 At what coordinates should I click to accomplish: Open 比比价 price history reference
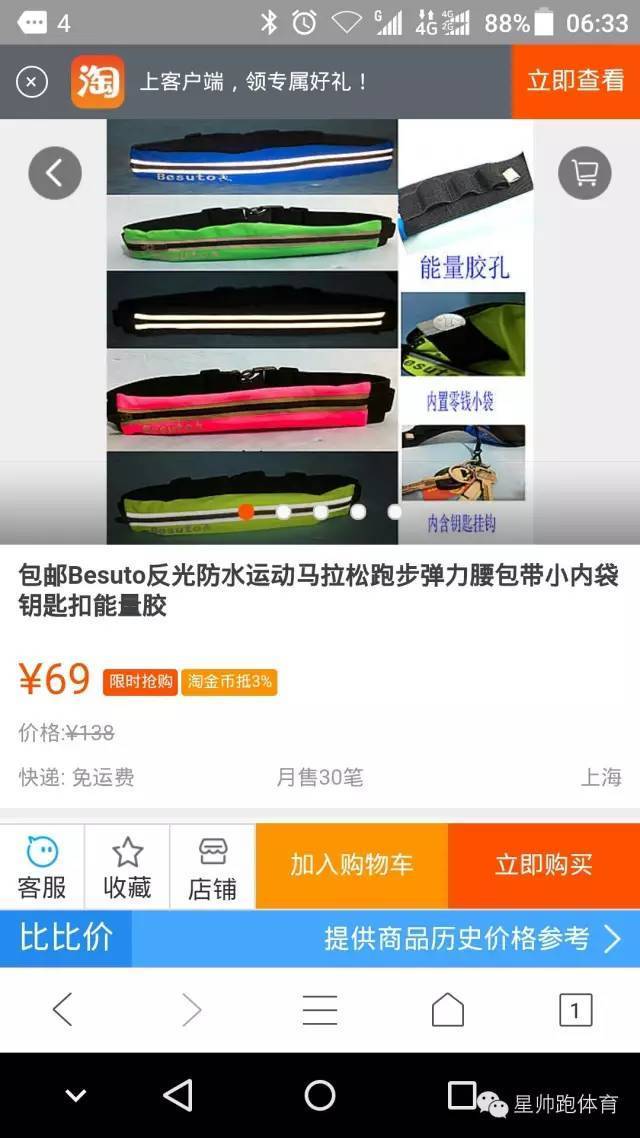(x=320, y=938)
